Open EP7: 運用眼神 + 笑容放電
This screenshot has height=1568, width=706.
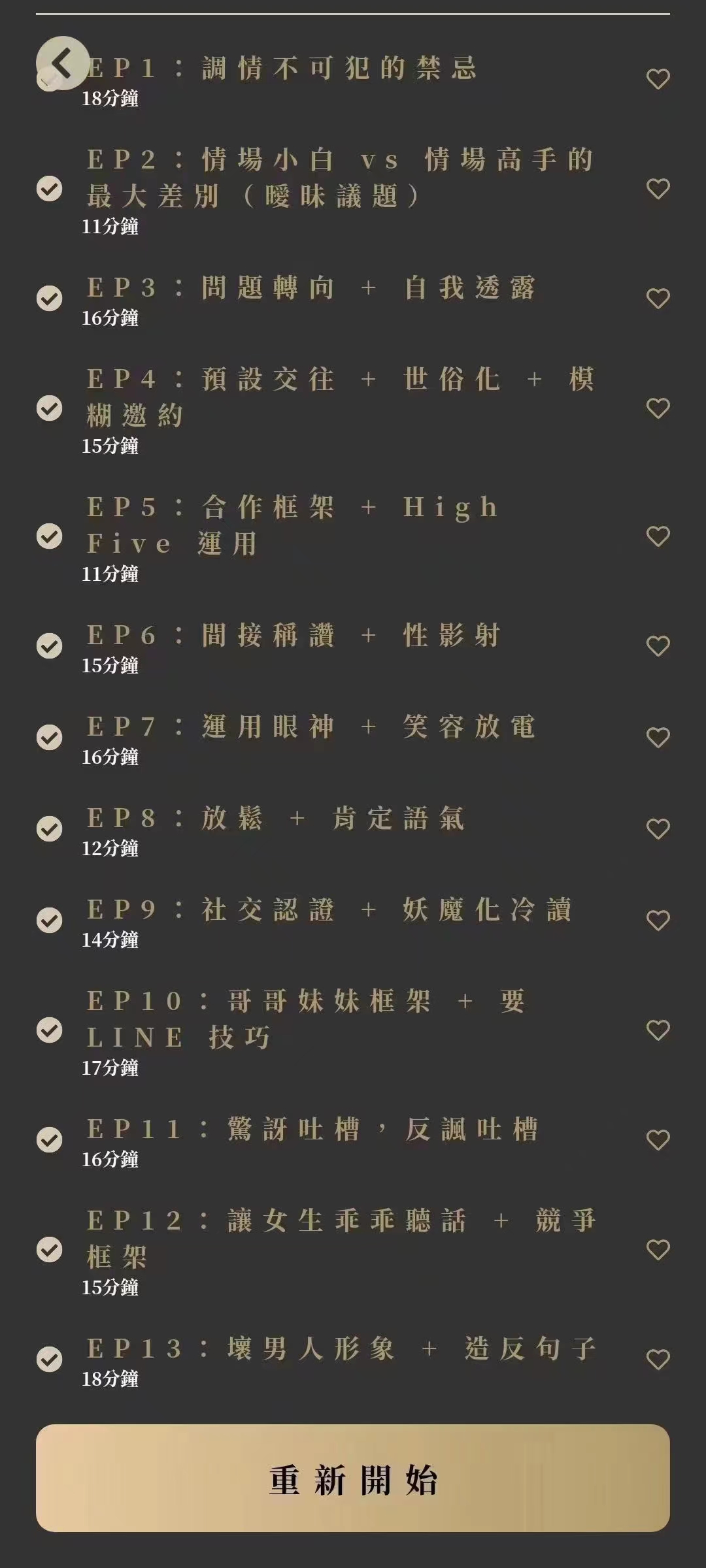click(311, 727)
